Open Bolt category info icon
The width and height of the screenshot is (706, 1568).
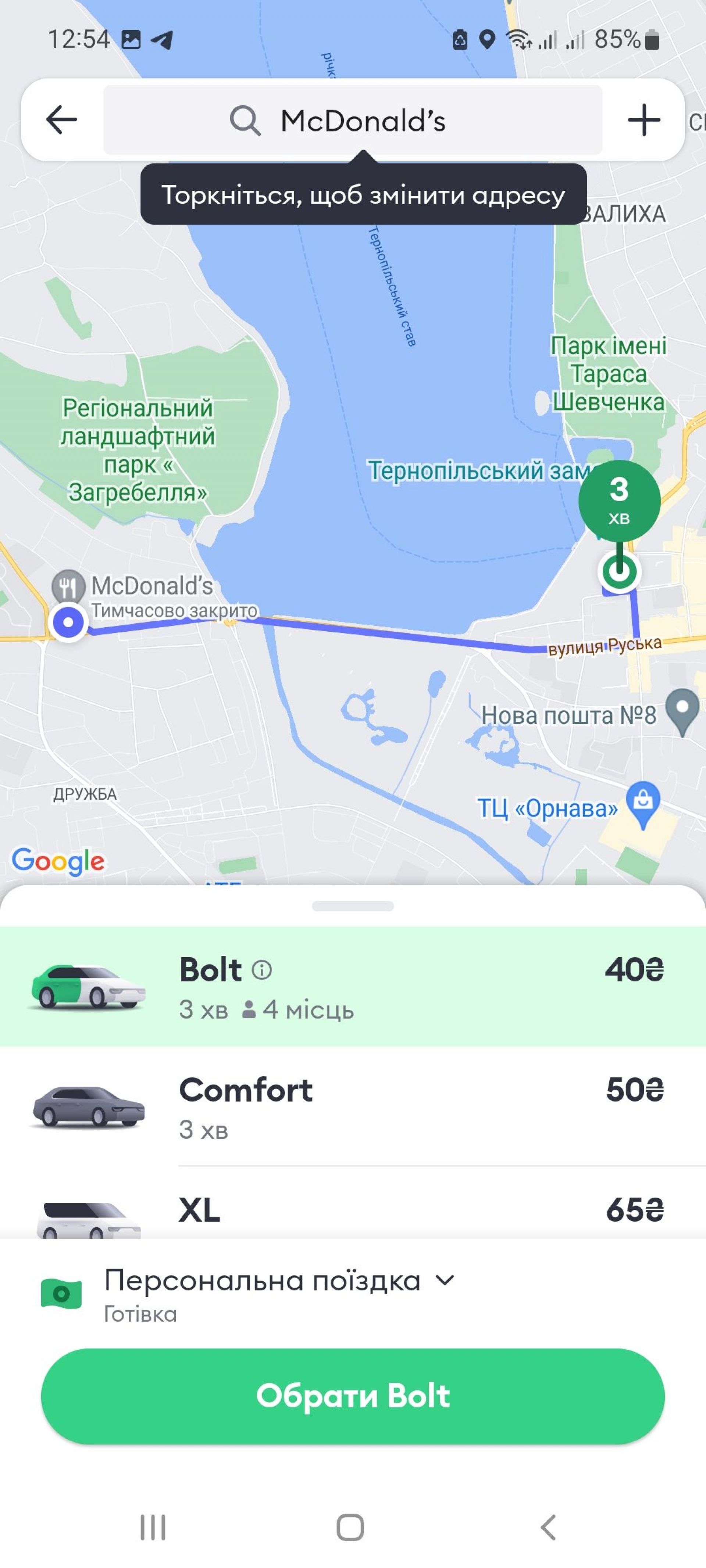(262, 970)
